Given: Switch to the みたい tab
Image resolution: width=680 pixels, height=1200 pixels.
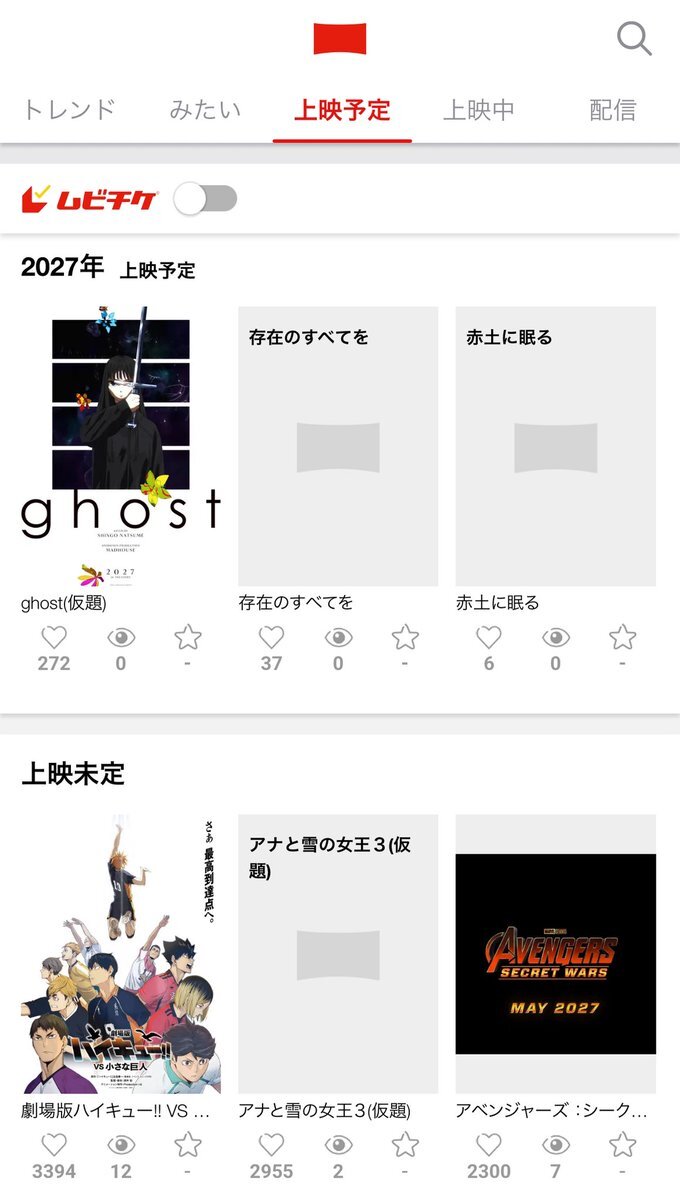Looking at the screenshot, I should 205,110.
